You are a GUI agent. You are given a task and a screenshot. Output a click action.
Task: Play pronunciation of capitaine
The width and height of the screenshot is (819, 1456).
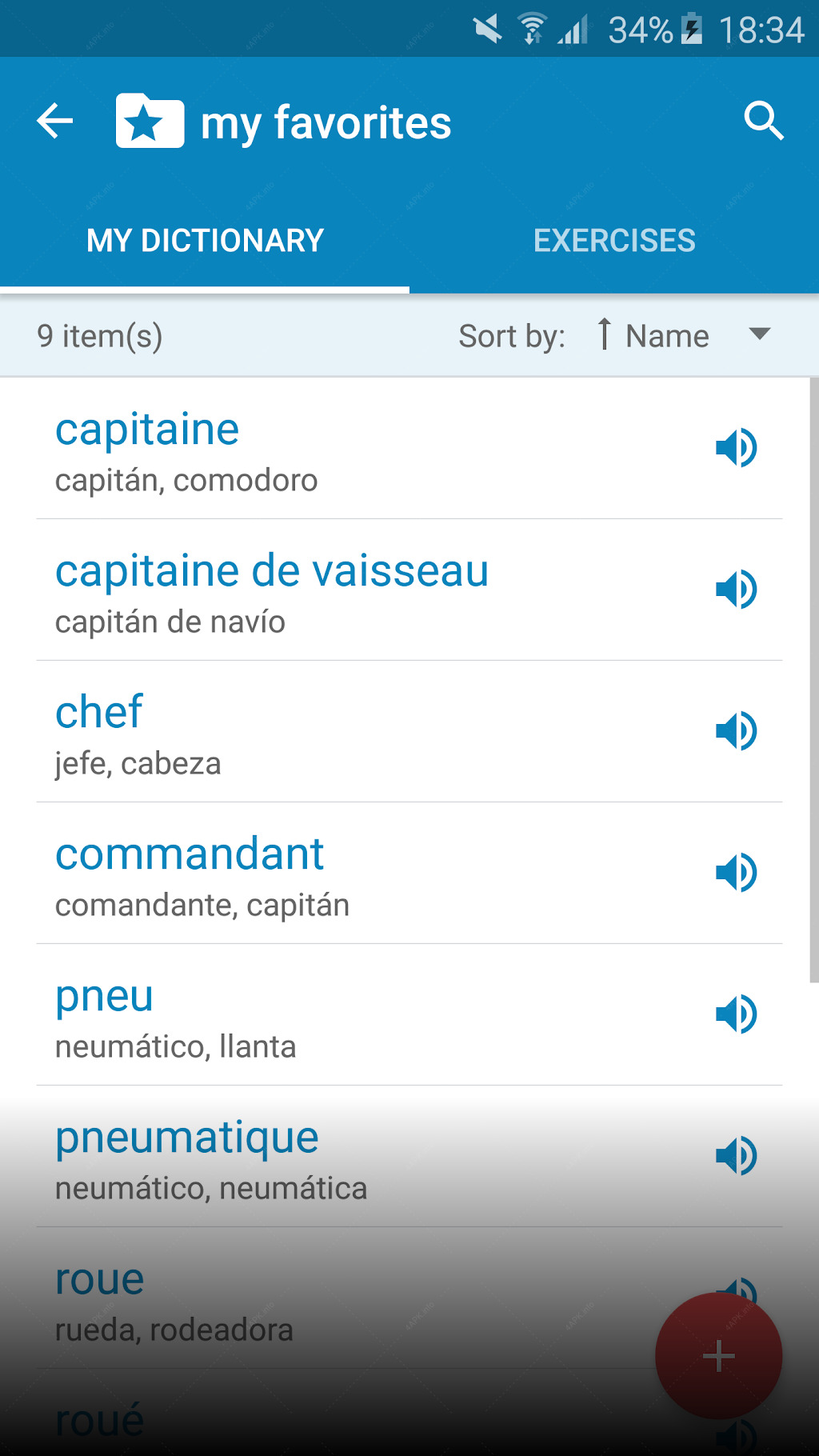737,448
